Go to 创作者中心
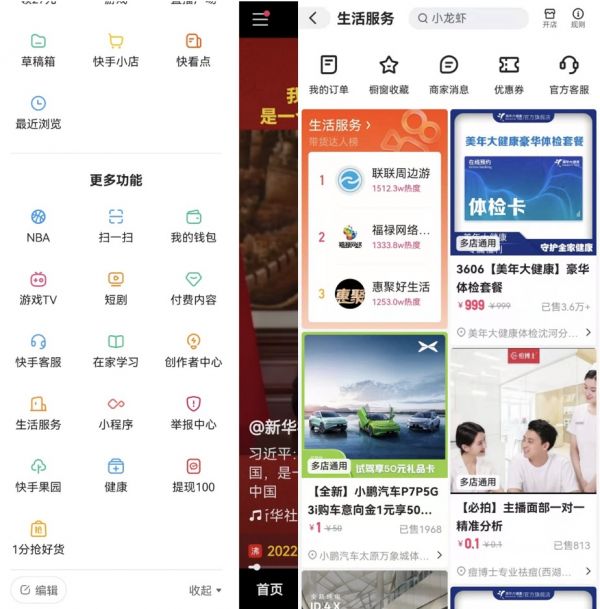 (x=193, y=348)
